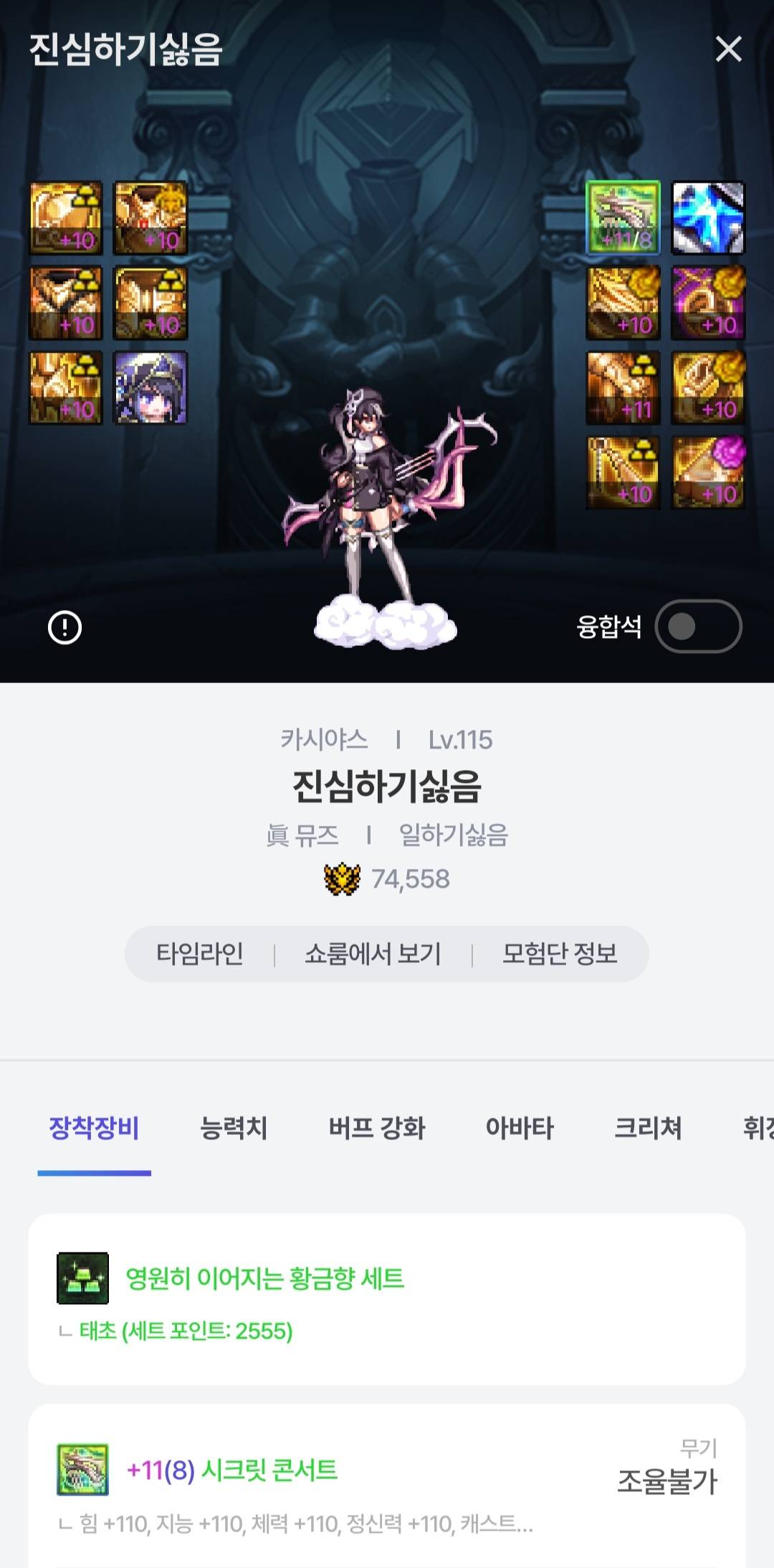The width and height of the screenshot is (774, 1568).
Task: Switch to the 버프 강화 tab
Action: (x=377, y=1128)
